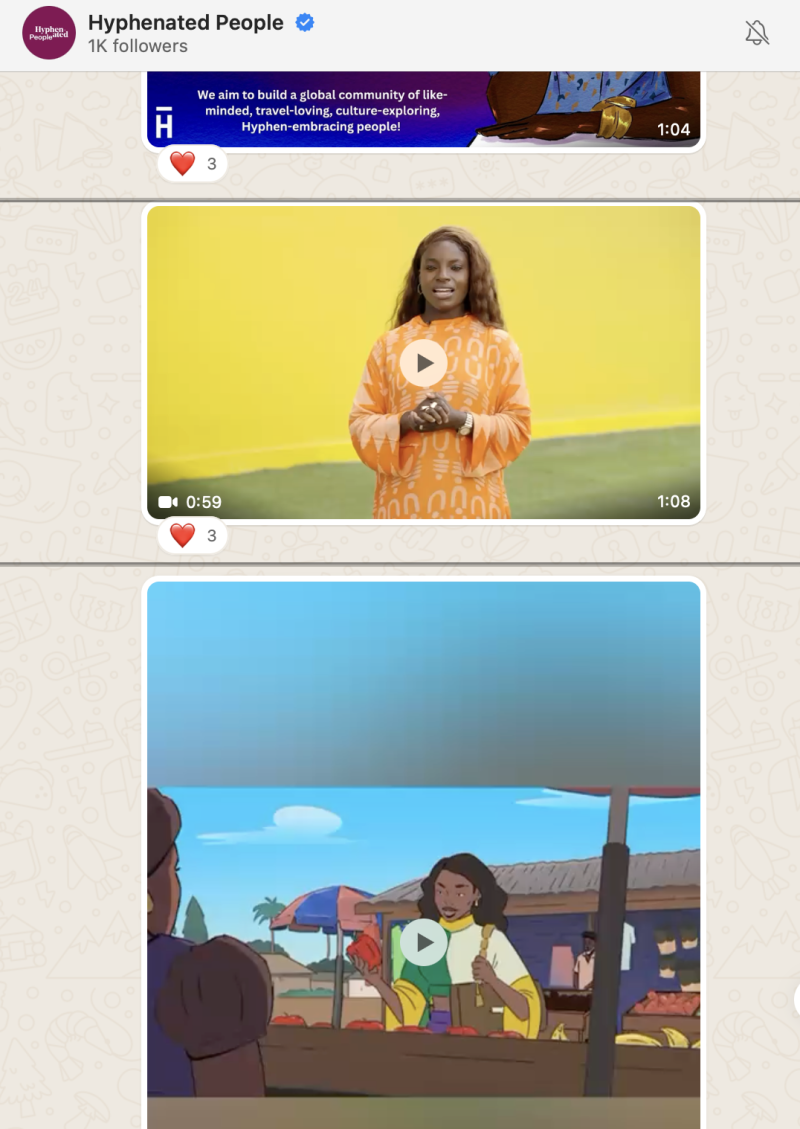Play the animated market scene video
Viewport: 800px width, 1129px height.
424,942
